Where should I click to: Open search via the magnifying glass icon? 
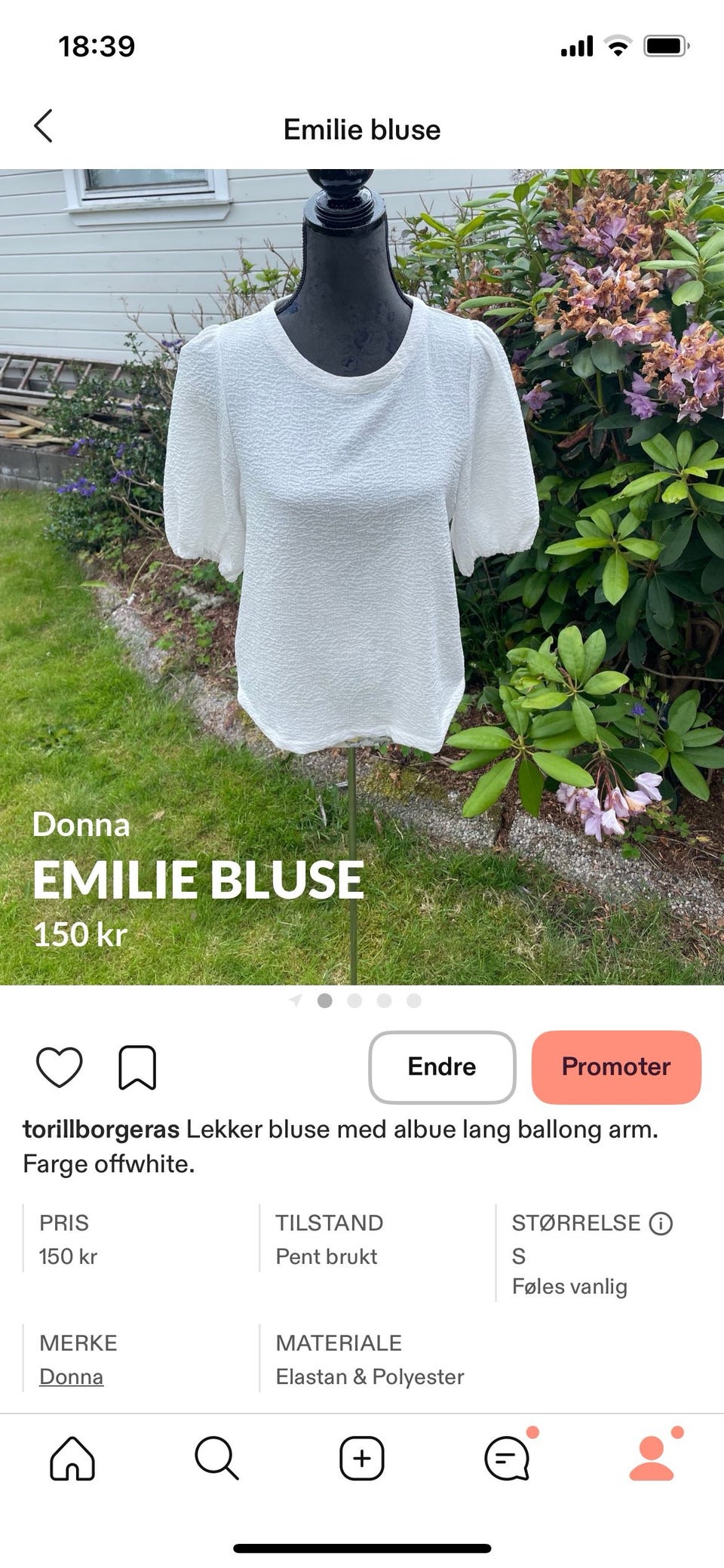[217, 1459]
